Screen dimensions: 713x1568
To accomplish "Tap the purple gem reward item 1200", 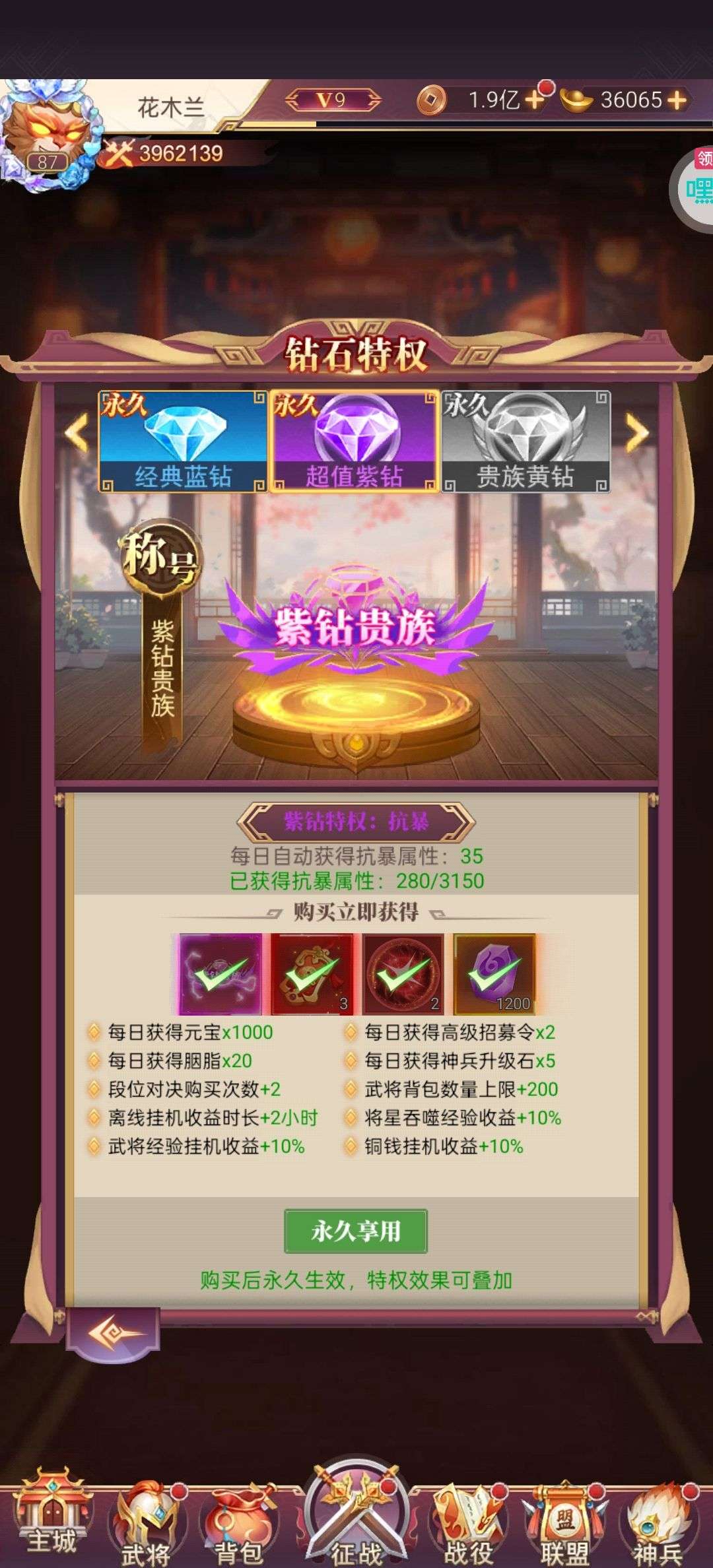I will (x=494, y=974).
